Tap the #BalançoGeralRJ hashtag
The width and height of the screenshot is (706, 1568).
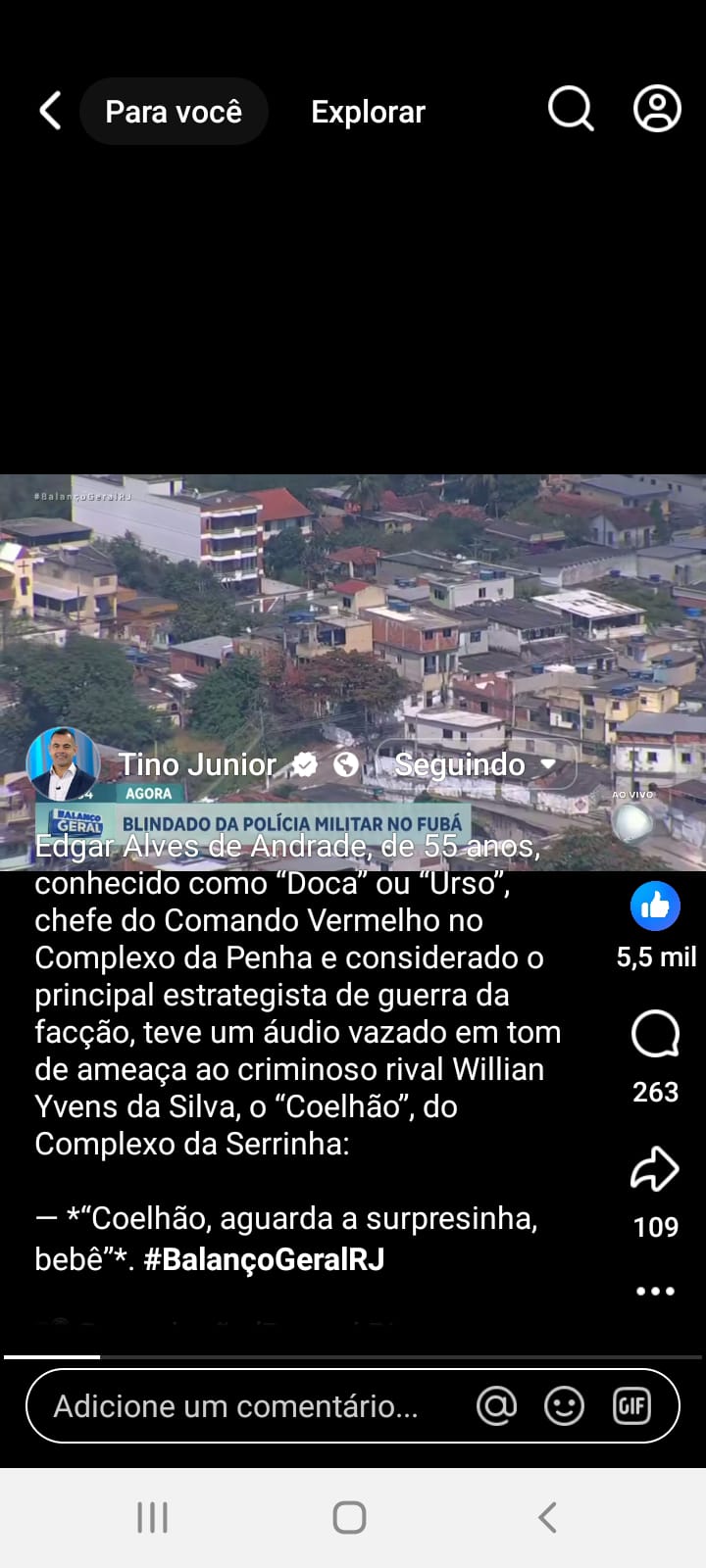(x=264, y=1259)
